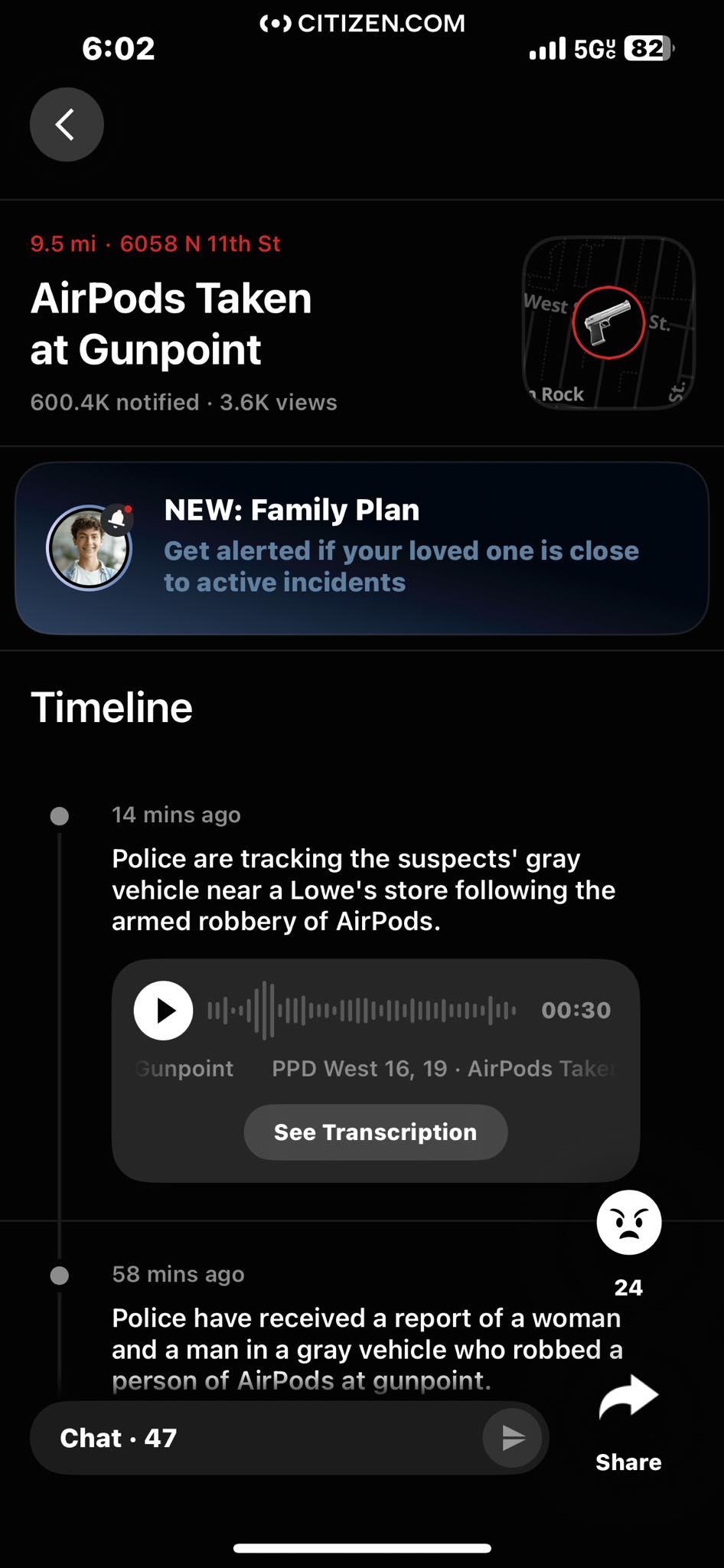724x1568 pixels.
Task: Open the Chat · 47 input field
Action: 253,1438
